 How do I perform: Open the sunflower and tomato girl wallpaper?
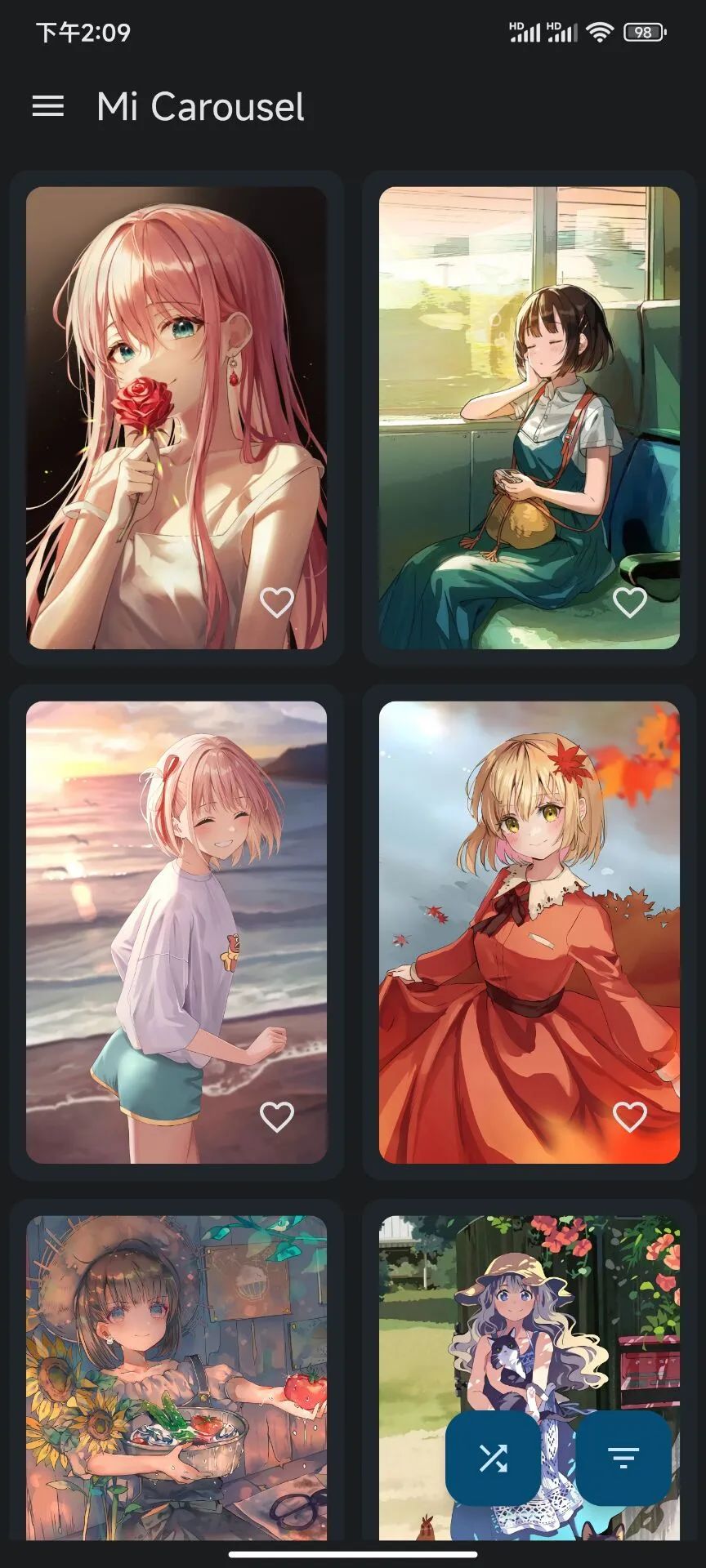point(176,1372)
